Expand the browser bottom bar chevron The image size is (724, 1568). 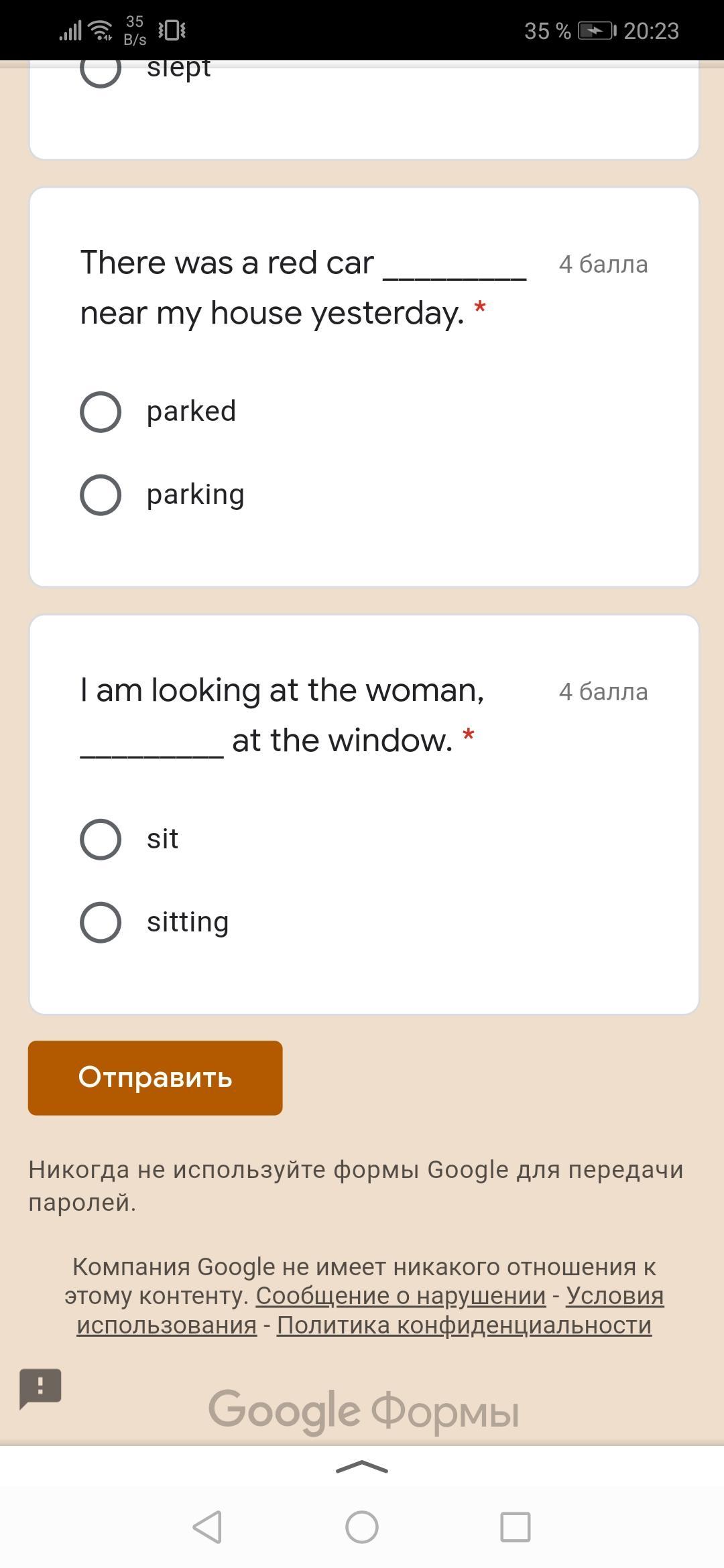pyautogui.click(x=361, y=1467)
